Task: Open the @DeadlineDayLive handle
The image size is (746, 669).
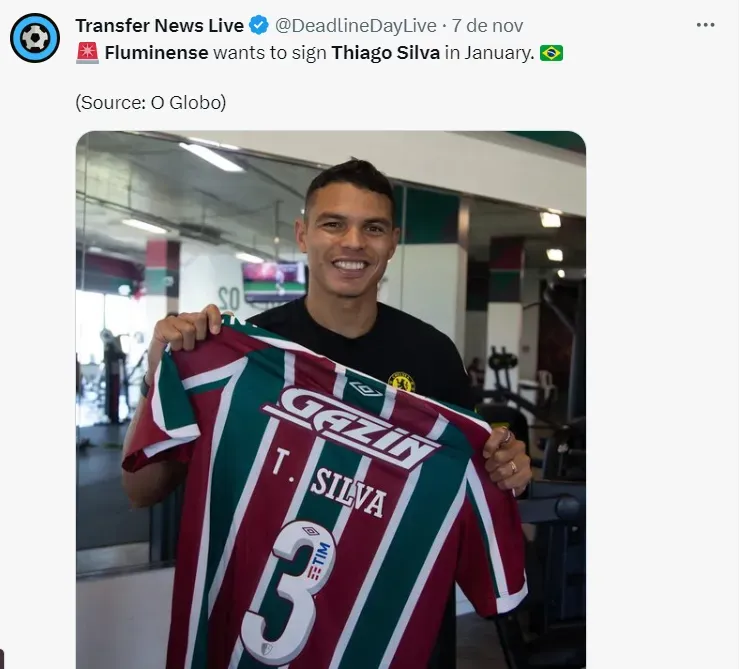Action: tap(357, 25)
